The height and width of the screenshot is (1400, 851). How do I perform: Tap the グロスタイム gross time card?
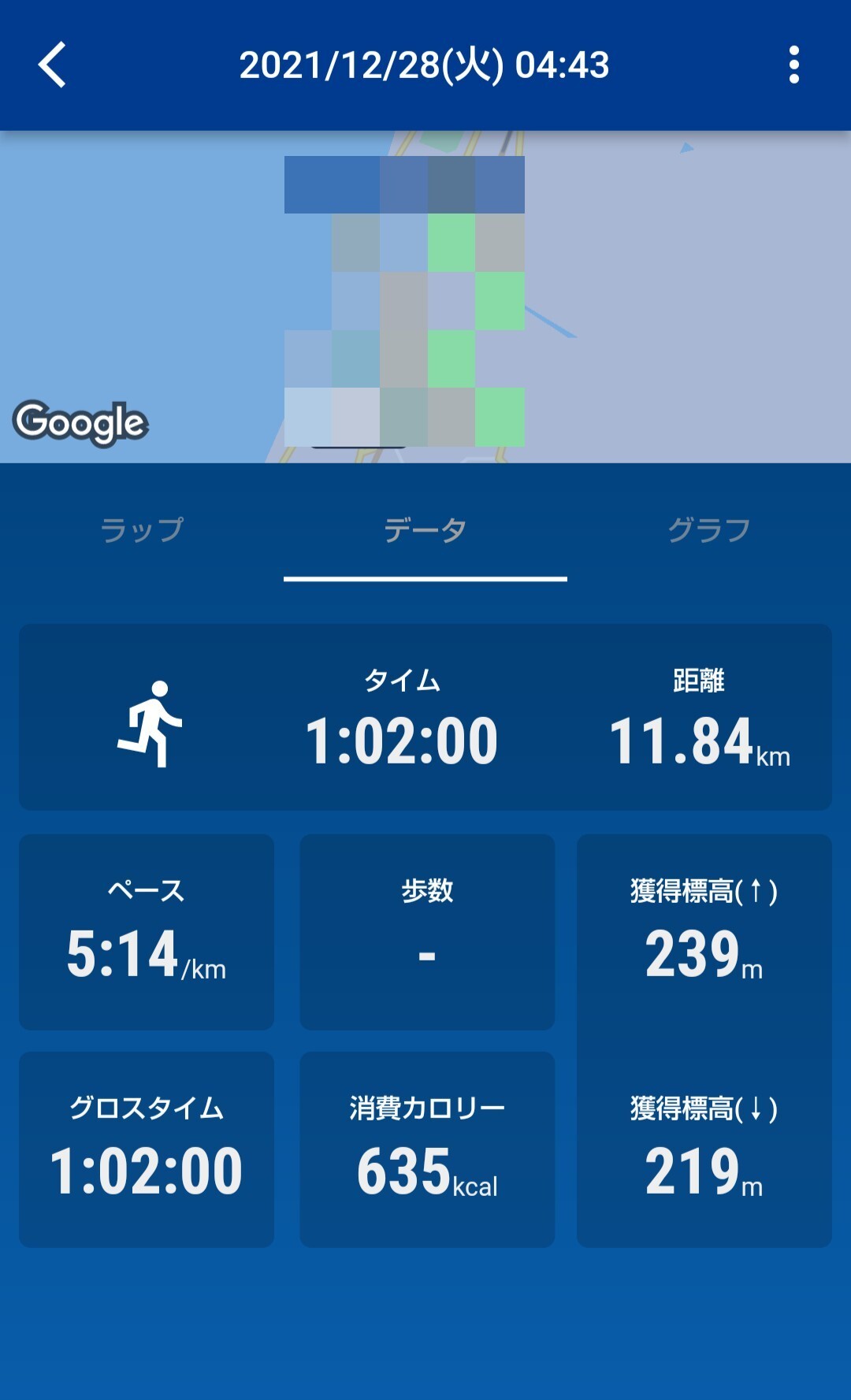pos(146,1146)
